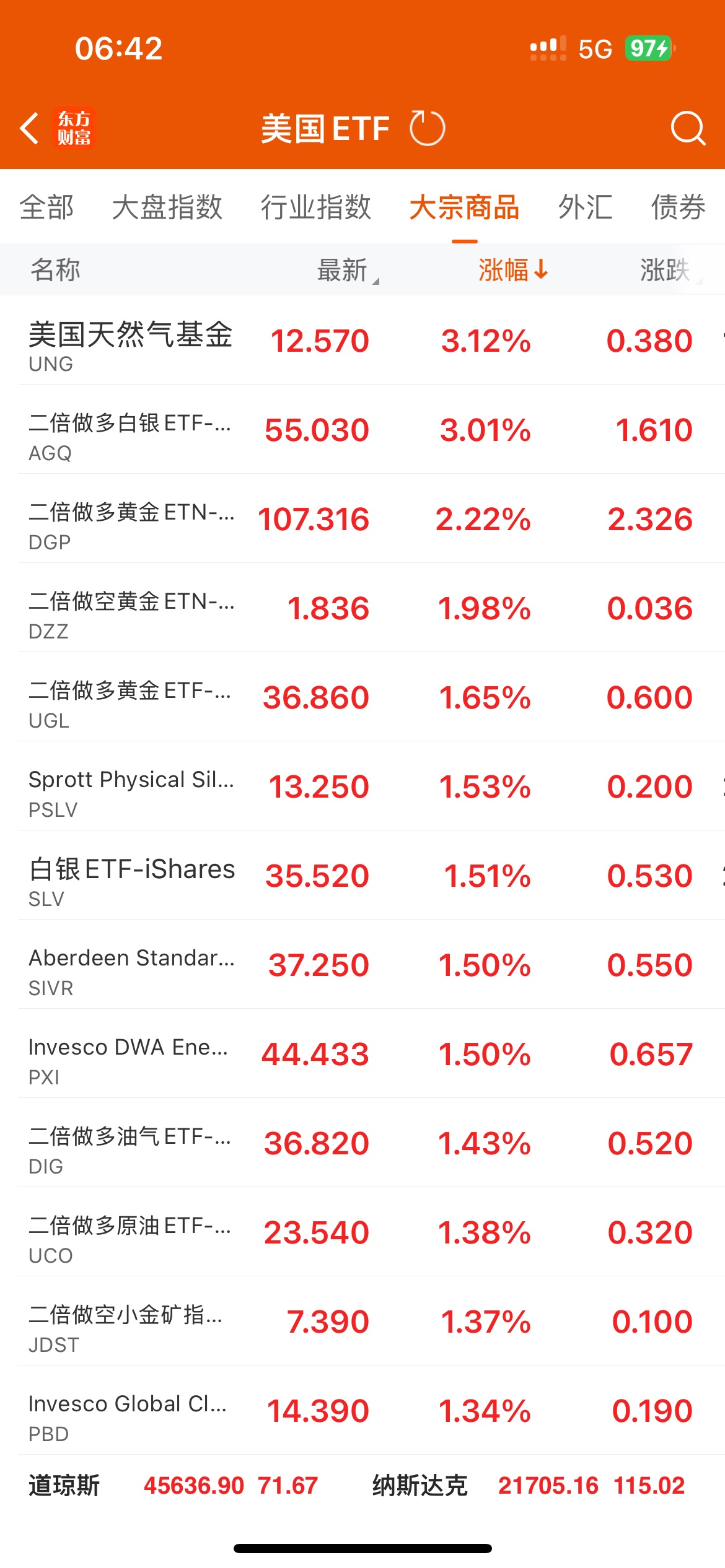Open the AGQ silver ETF row
The height and width of the screenshot is (1568, 725).
pyautogui.click(x=362, y=429)
